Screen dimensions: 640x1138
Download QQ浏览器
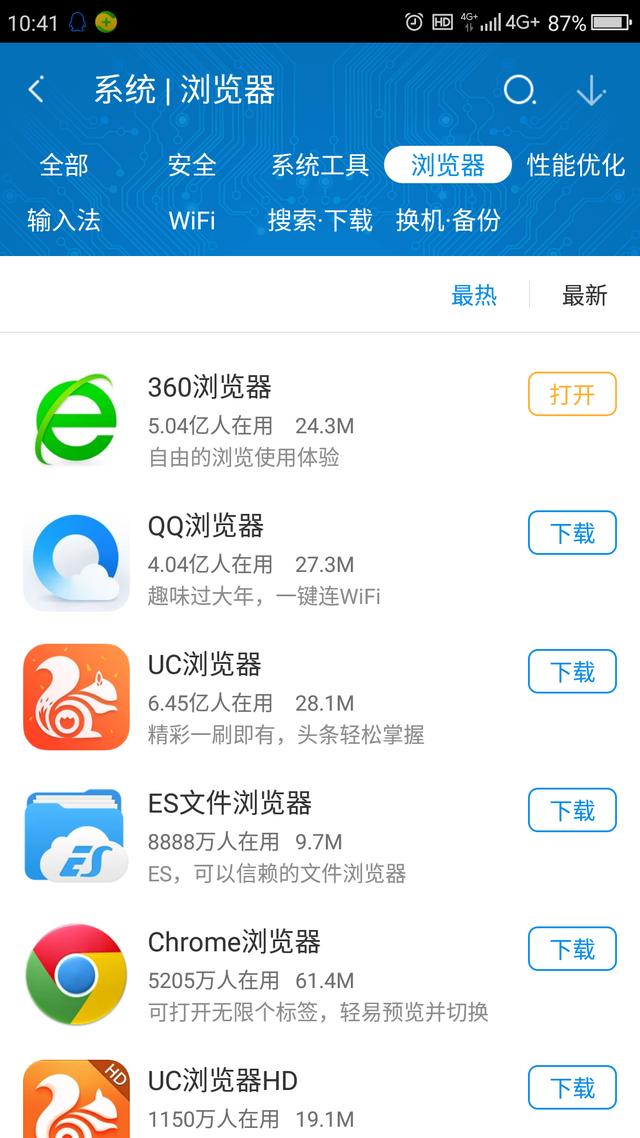(x=572, y=533)
